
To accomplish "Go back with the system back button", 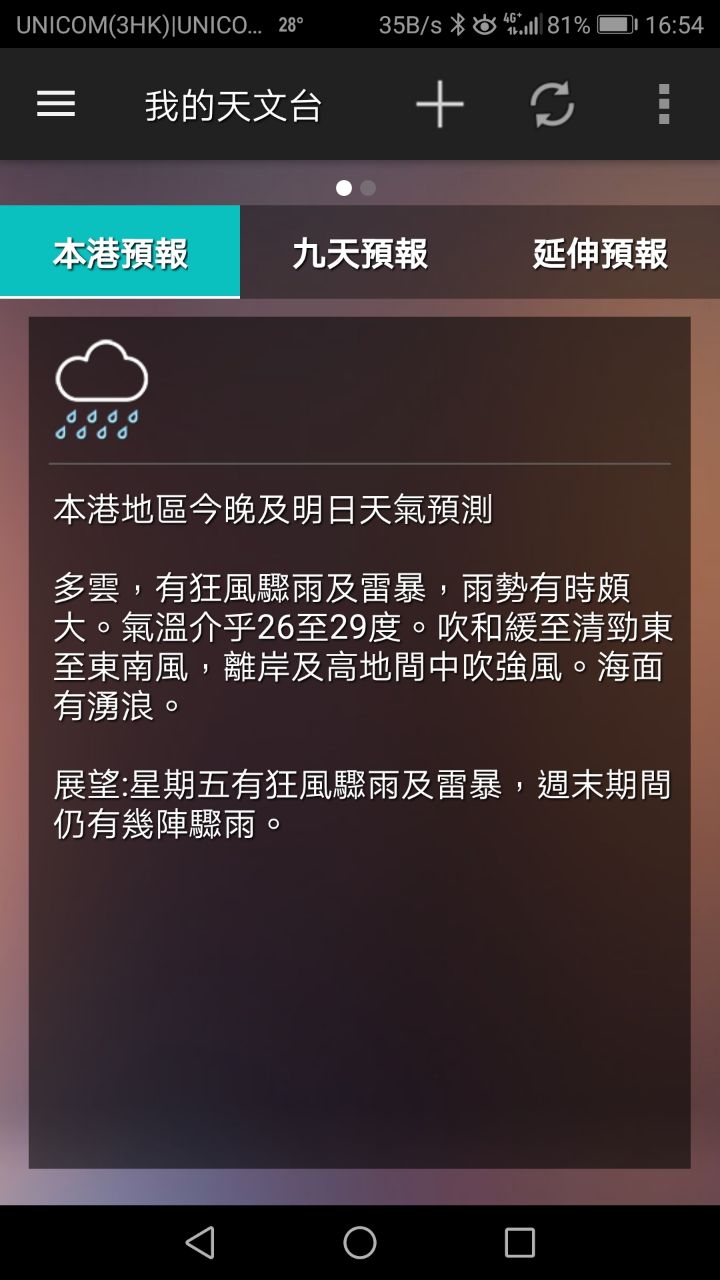I will pyautogui.click(x=200, y=1243).
